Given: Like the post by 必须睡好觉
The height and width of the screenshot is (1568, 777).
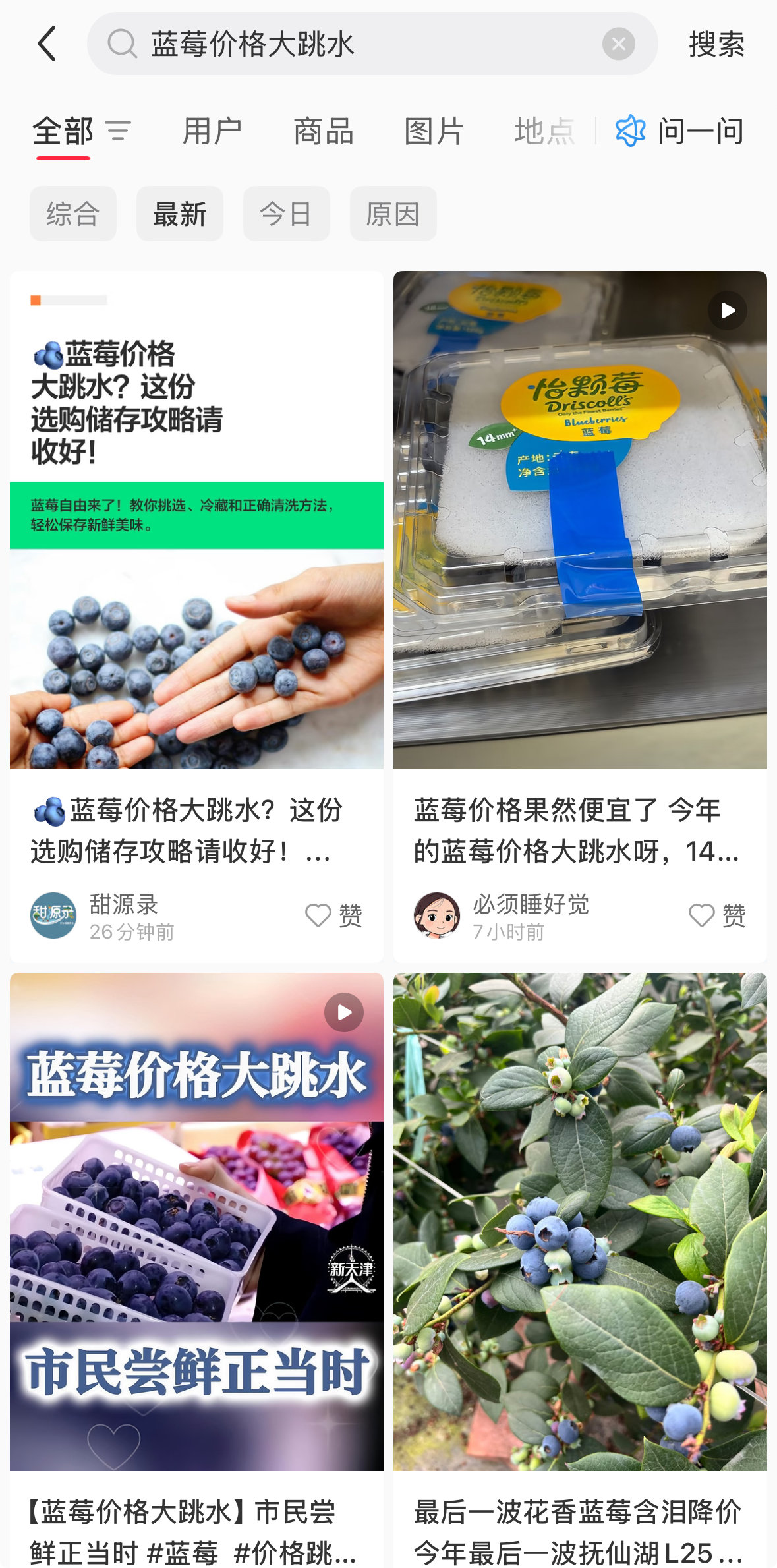Looking at the screenshot, I should click(x=717, y=915).
